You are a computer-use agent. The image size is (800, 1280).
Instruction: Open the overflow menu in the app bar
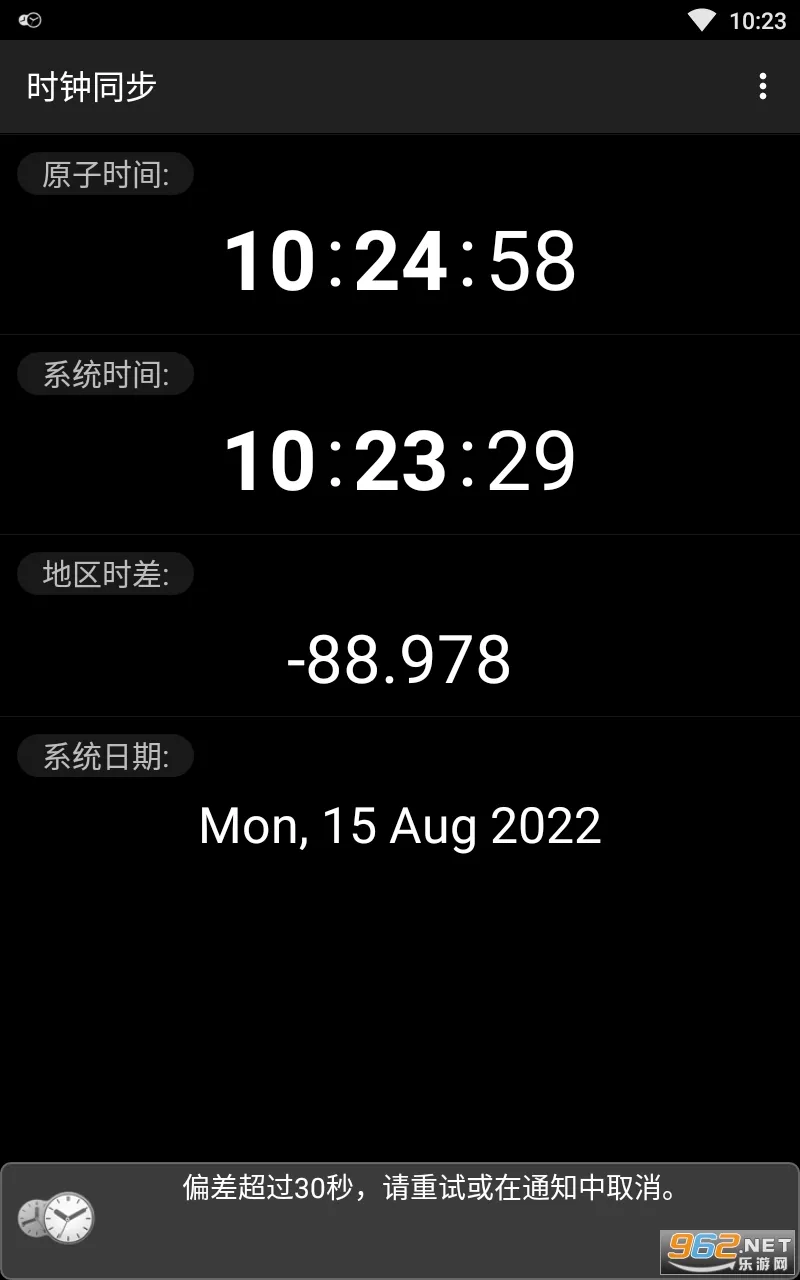(x=762, y=88)
